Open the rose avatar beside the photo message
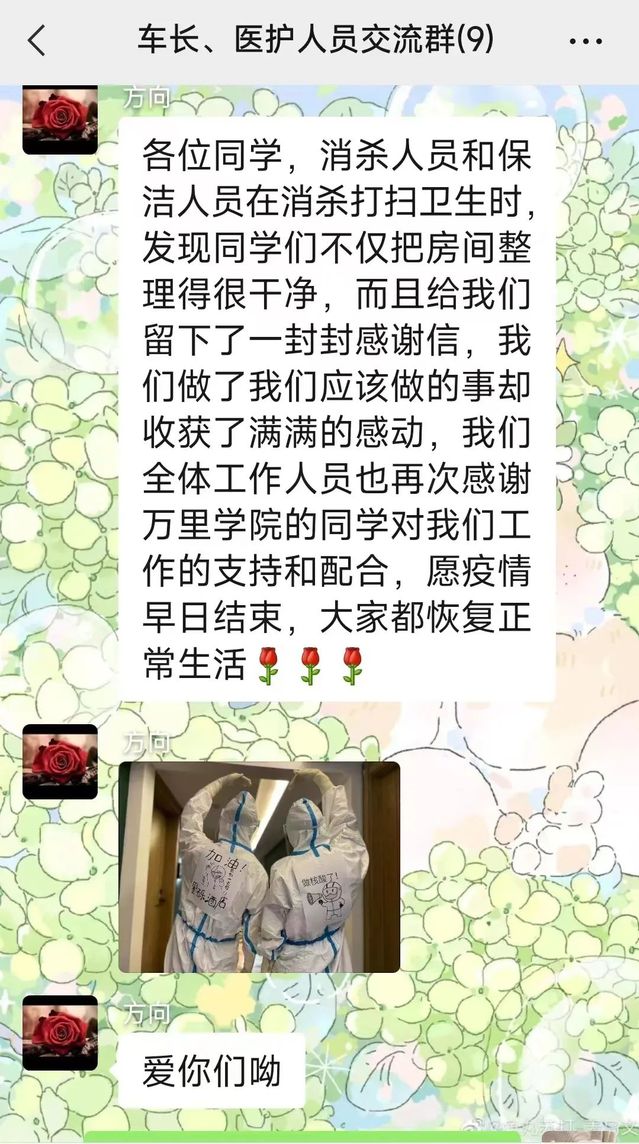This screenshot has width=639, height=1144. coord(60,762)
